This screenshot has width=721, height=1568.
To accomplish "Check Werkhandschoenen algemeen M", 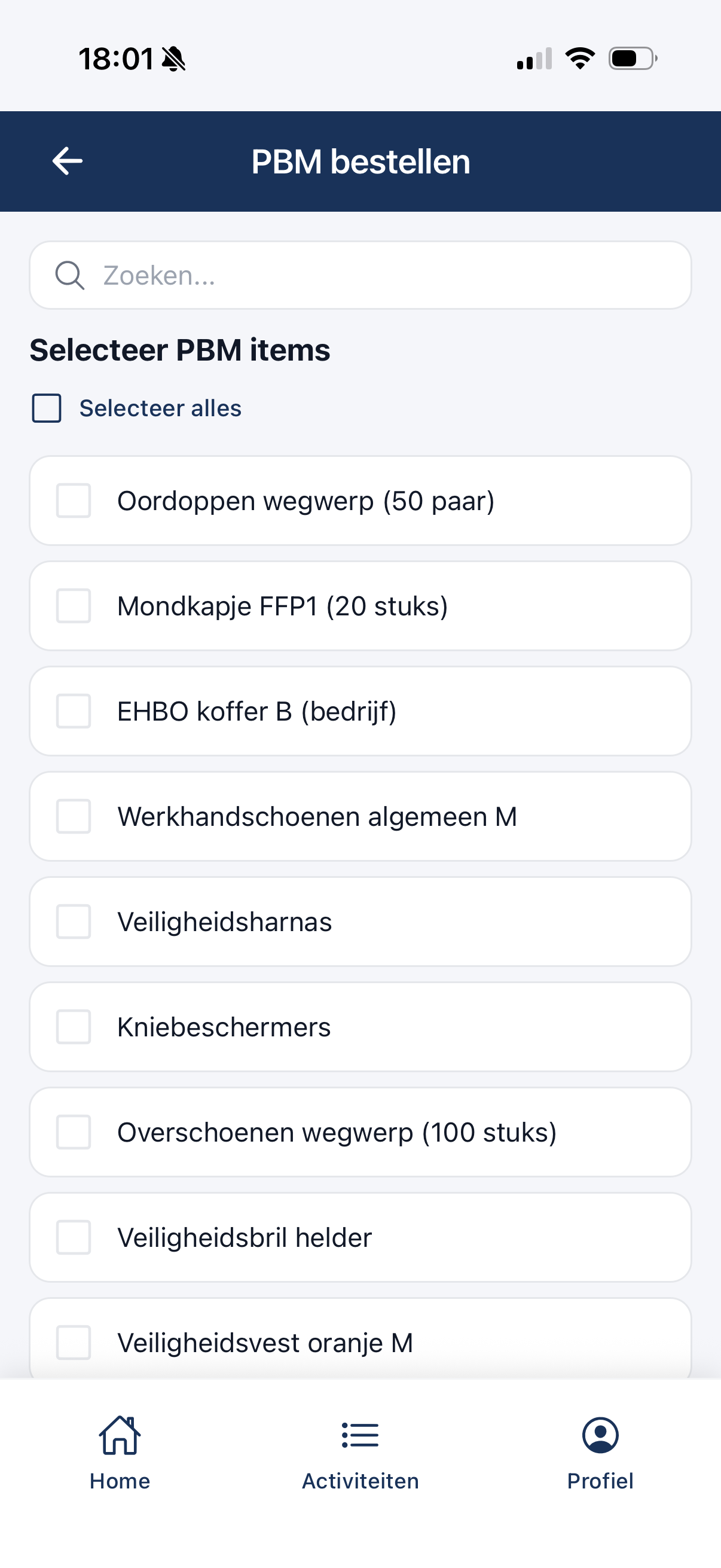I will 73,816.
